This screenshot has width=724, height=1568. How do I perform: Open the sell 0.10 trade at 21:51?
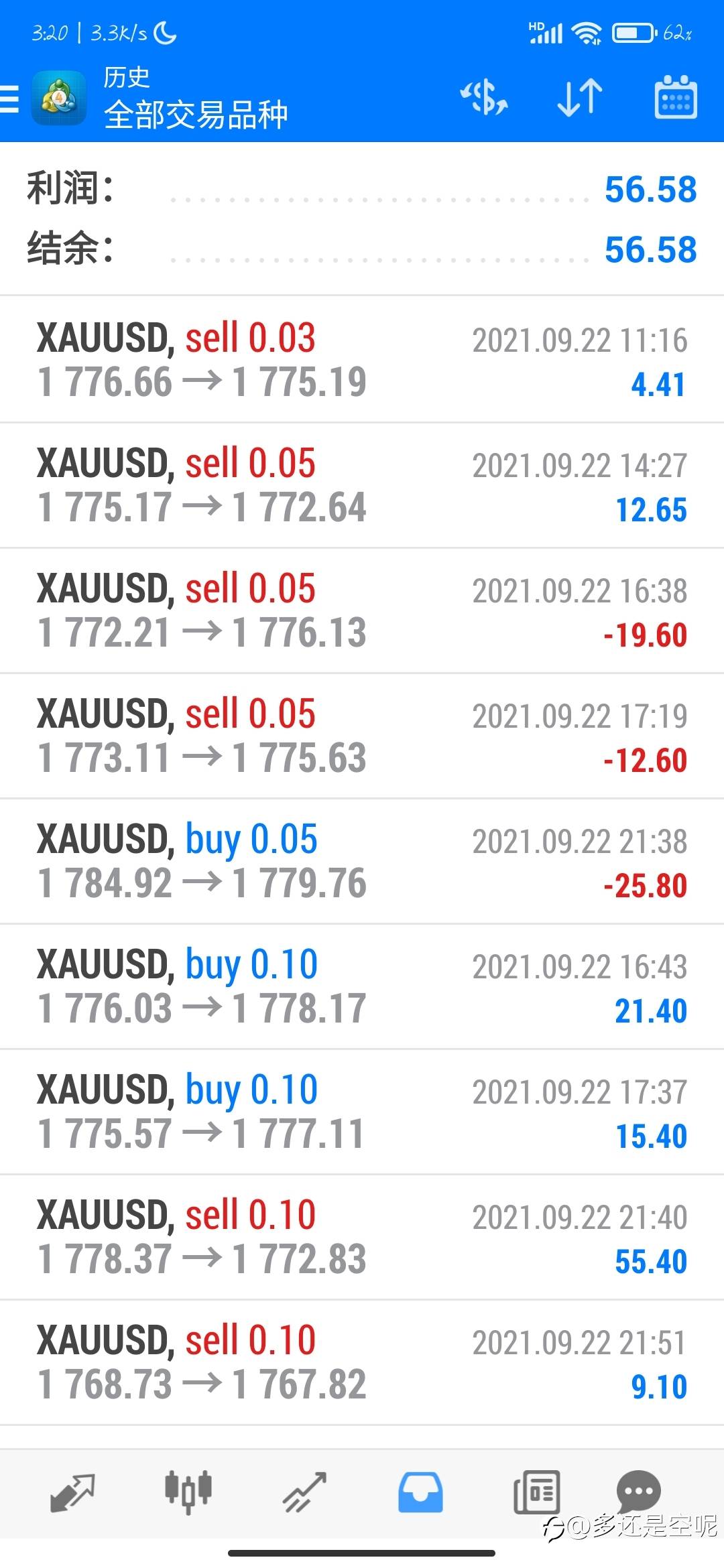[362, 1362]
